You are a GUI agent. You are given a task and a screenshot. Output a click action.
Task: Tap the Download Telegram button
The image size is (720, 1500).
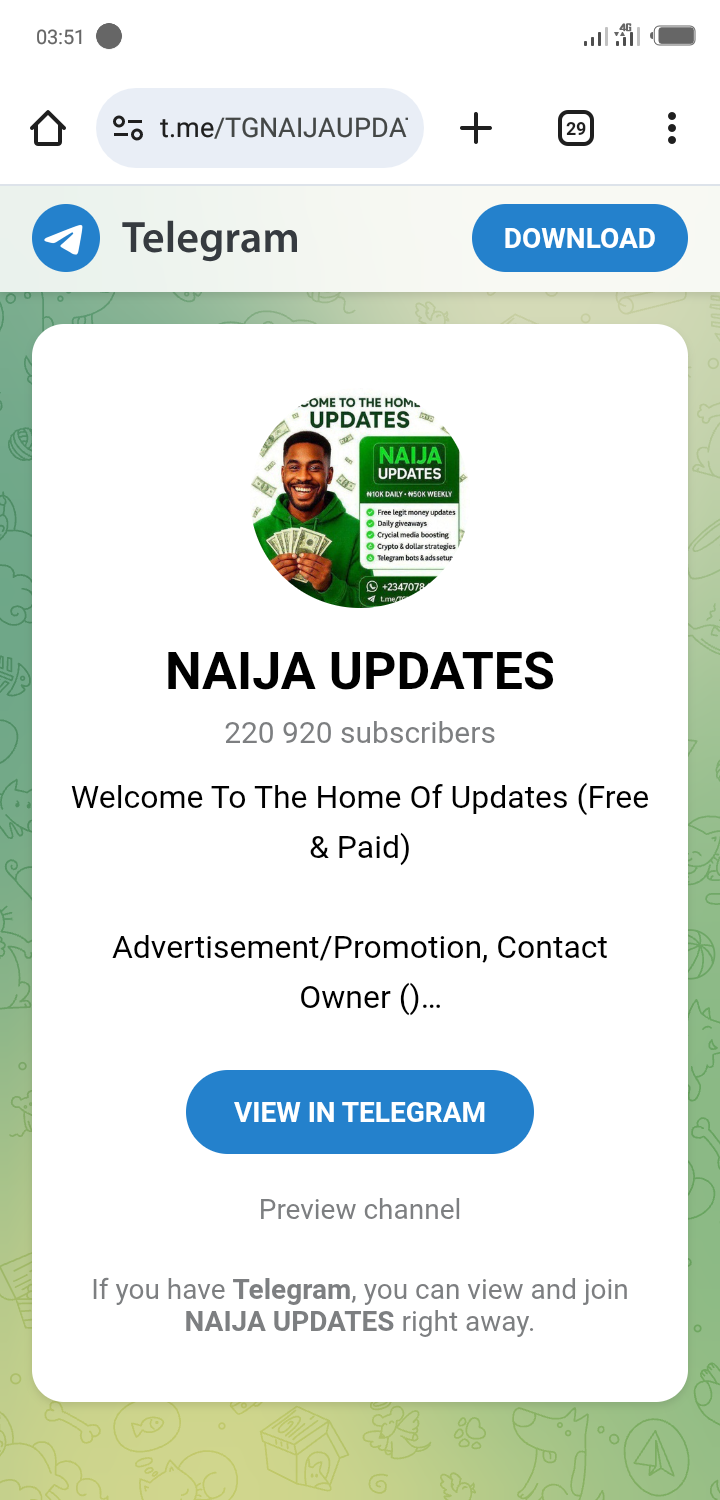(579, 238)
